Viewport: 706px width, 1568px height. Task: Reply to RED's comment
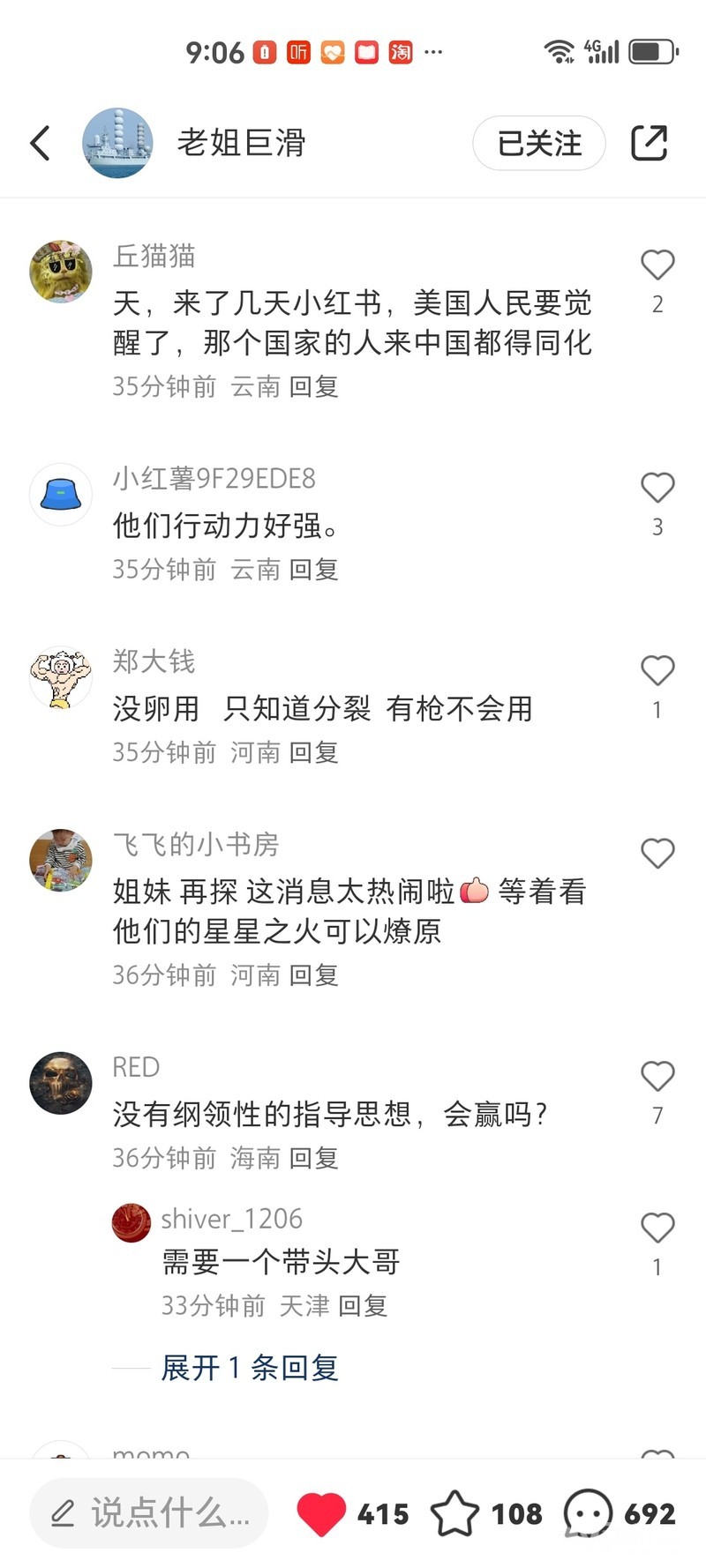[314, 1158]
